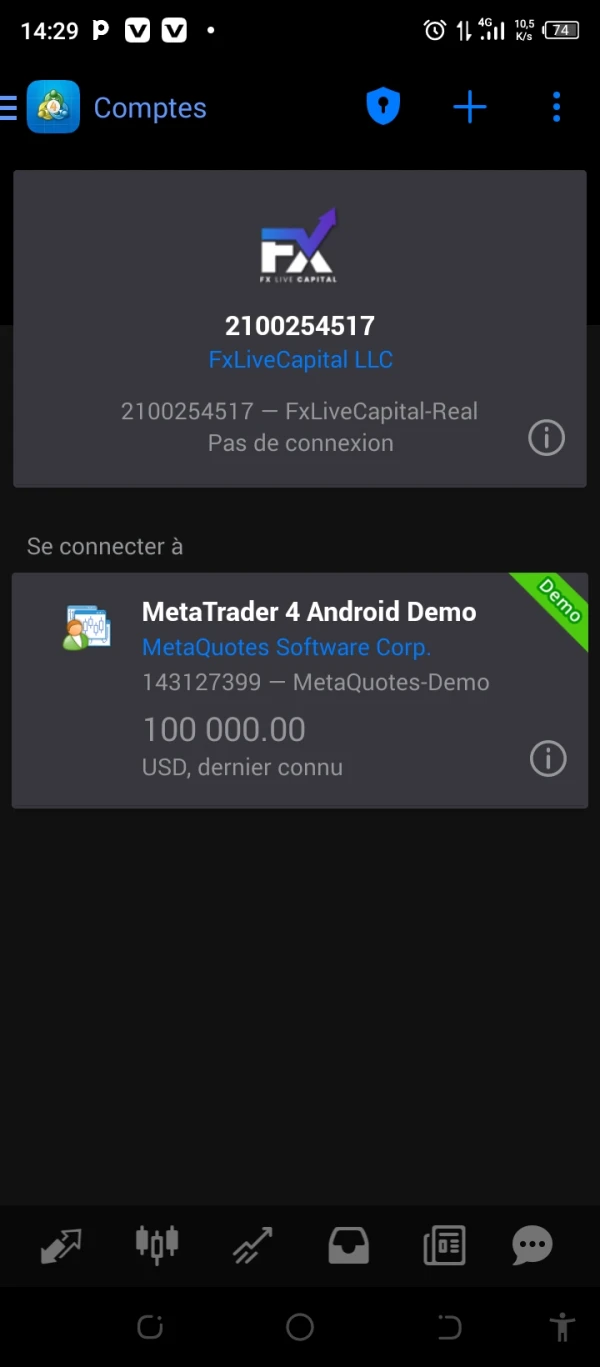Switch to the Quotes tab
Image resolution: width=600 pixels, height=1367 pixels.
[61, 1245]
